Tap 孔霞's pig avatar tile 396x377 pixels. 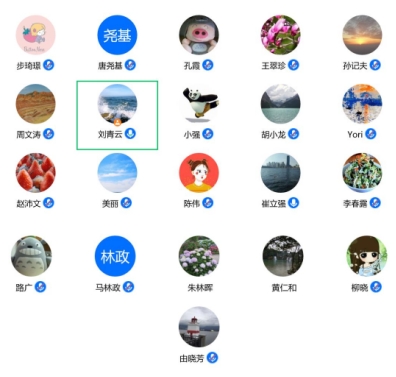pos(199,35)
